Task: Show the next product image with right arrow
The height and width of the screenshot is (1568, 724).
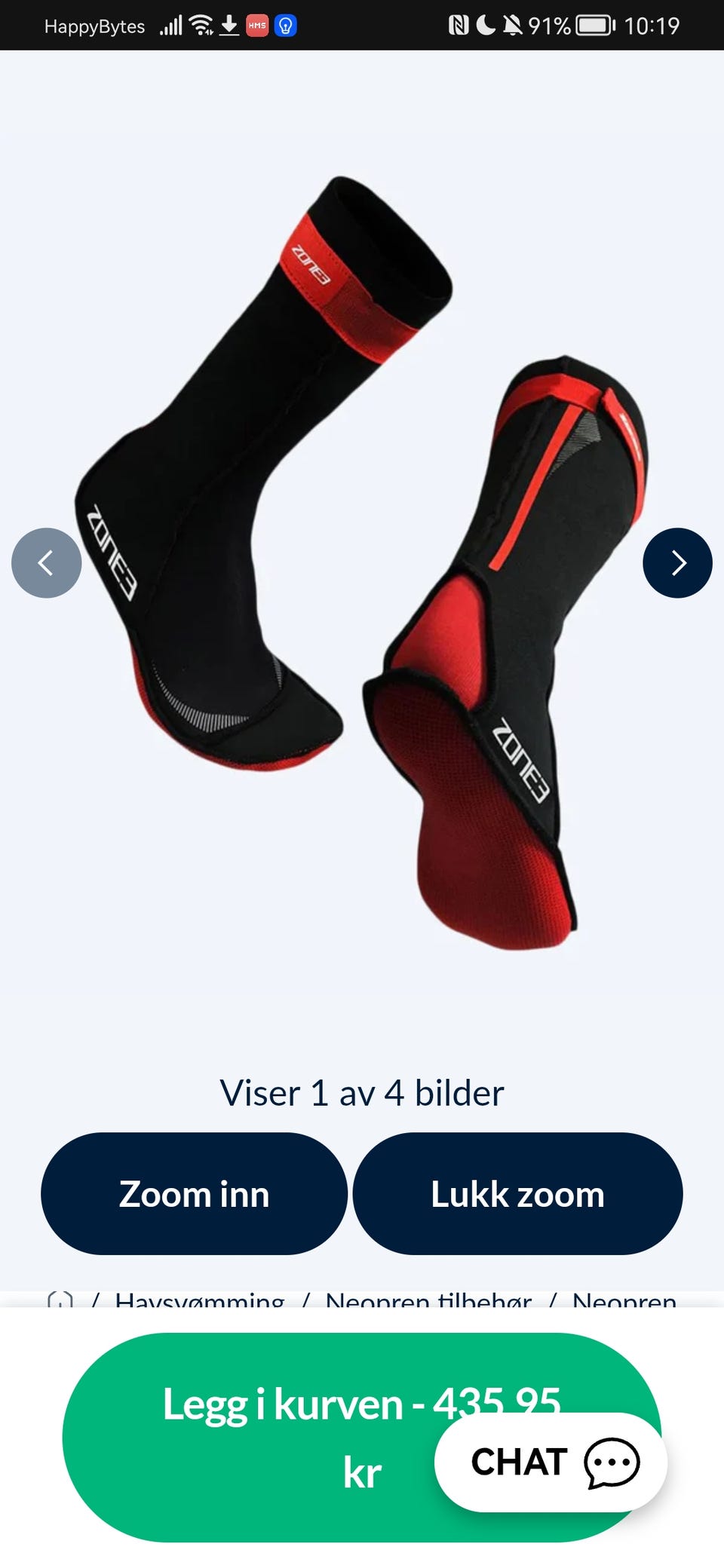Action: [678, 563]
